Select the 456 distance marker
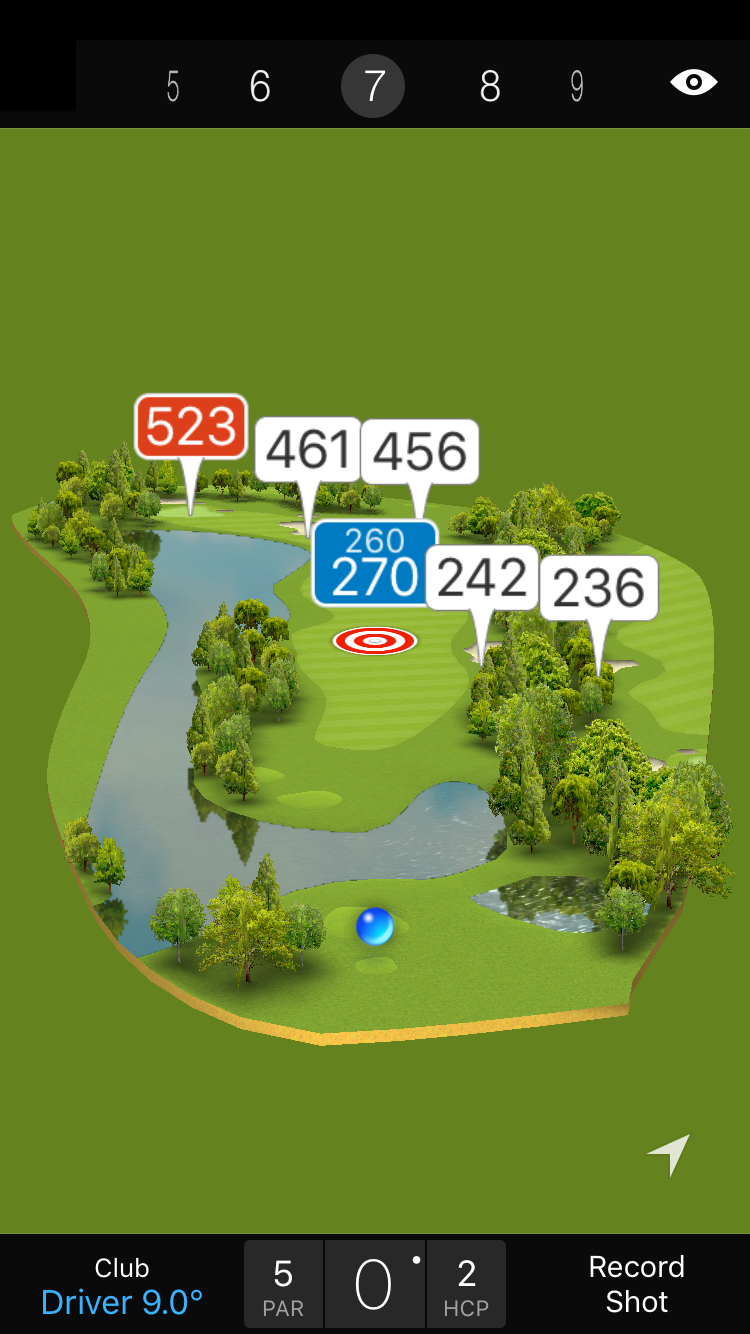750x1334 pixels. 420,451
